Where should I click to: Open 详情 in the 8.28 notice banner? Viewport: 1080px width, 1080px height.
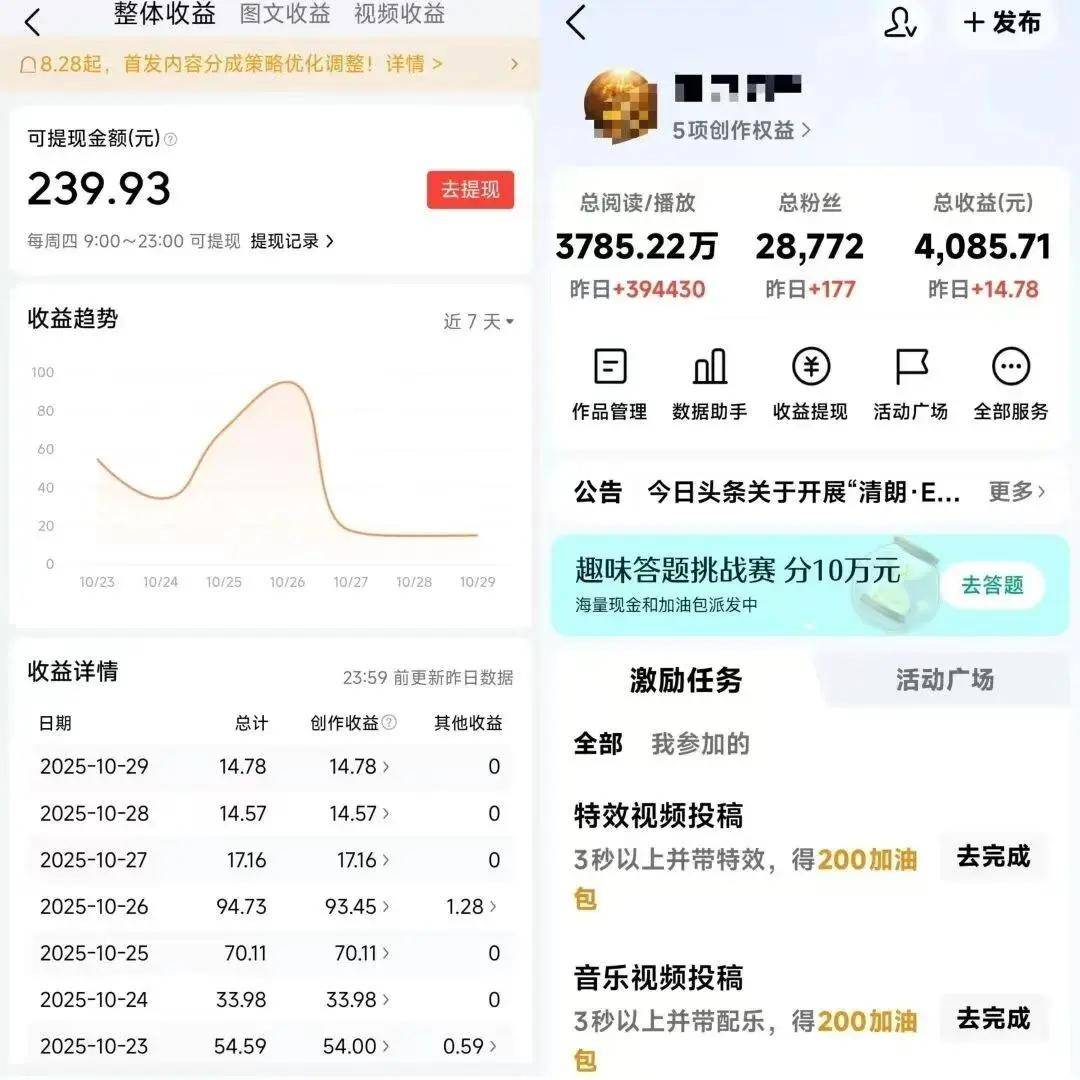tap(412, 64)
